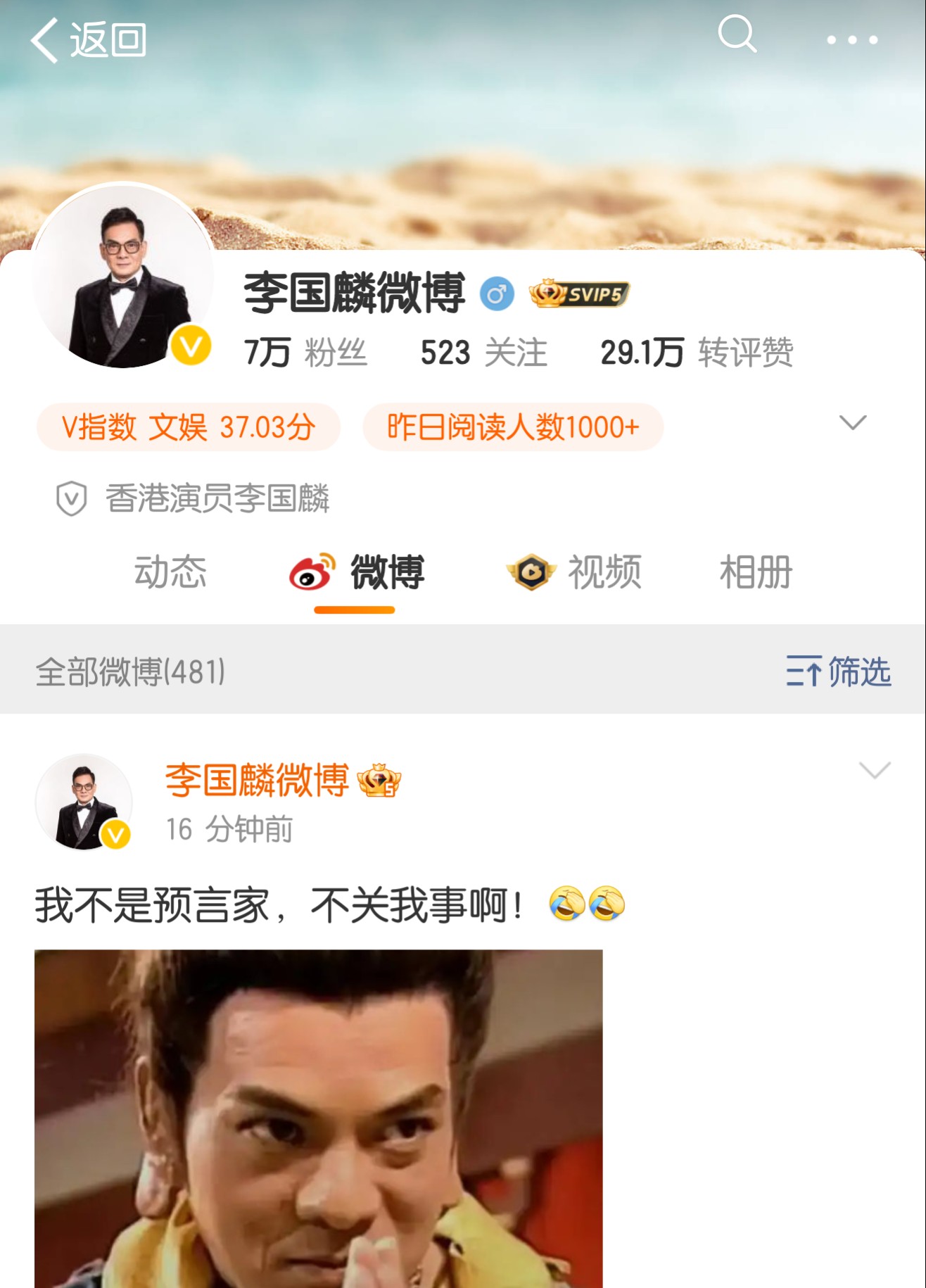Expand the post options arrow
Screen dimensions: 926x1288
(x=875, y=770)
